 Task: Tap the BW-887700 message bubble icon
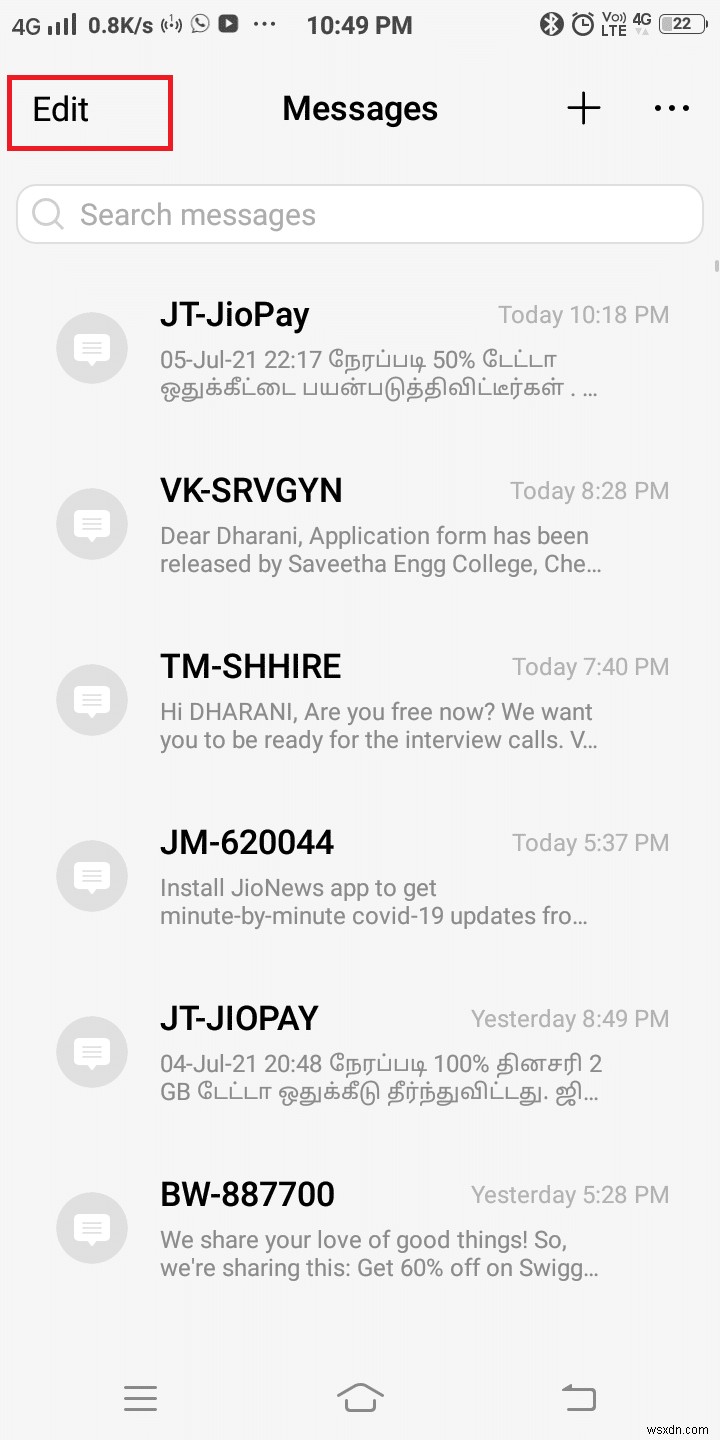click(92, 1228)
